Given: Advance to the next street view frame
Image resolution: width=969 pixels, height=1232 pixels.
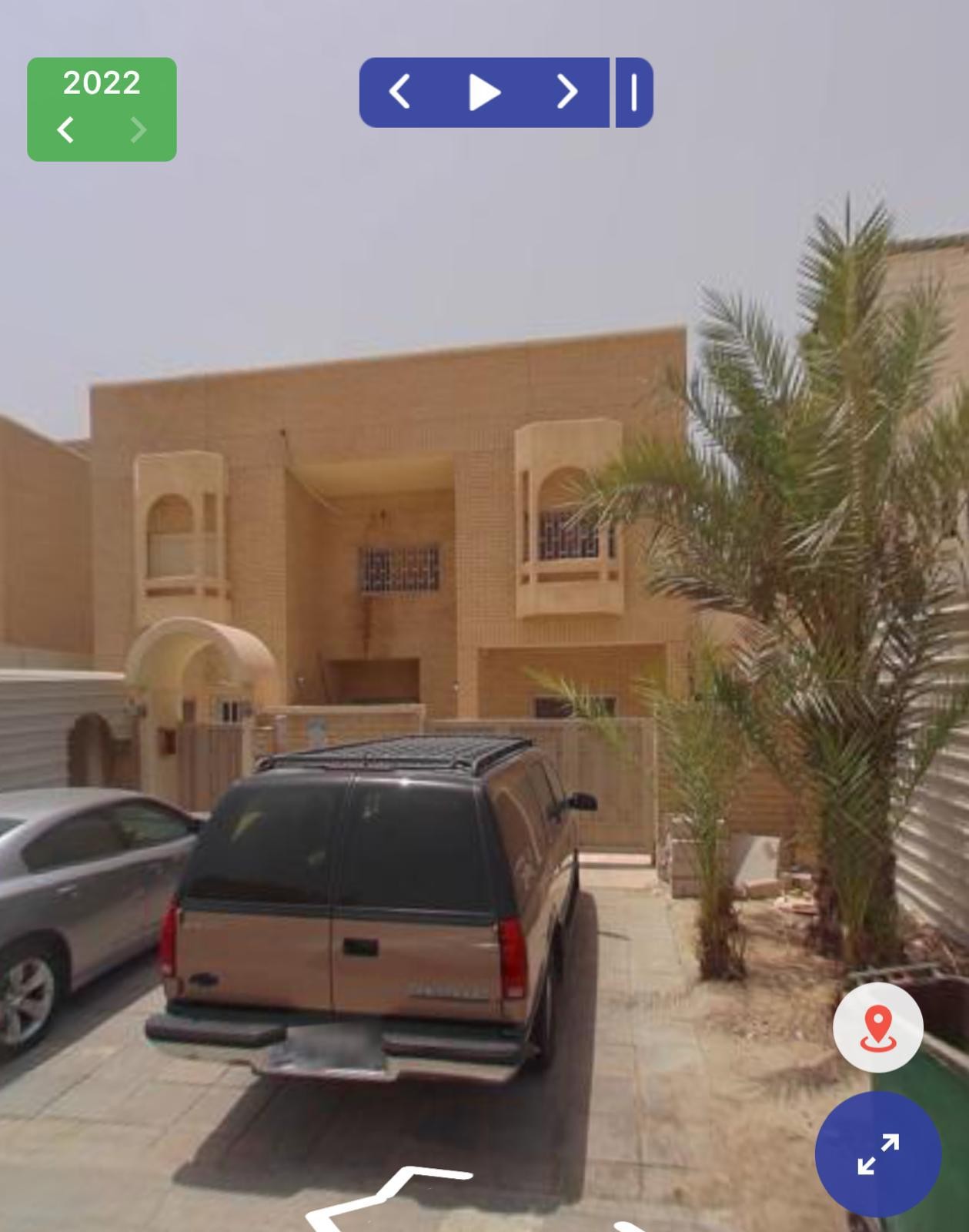Looking at the screenshot, I should [x=567, y=92].
